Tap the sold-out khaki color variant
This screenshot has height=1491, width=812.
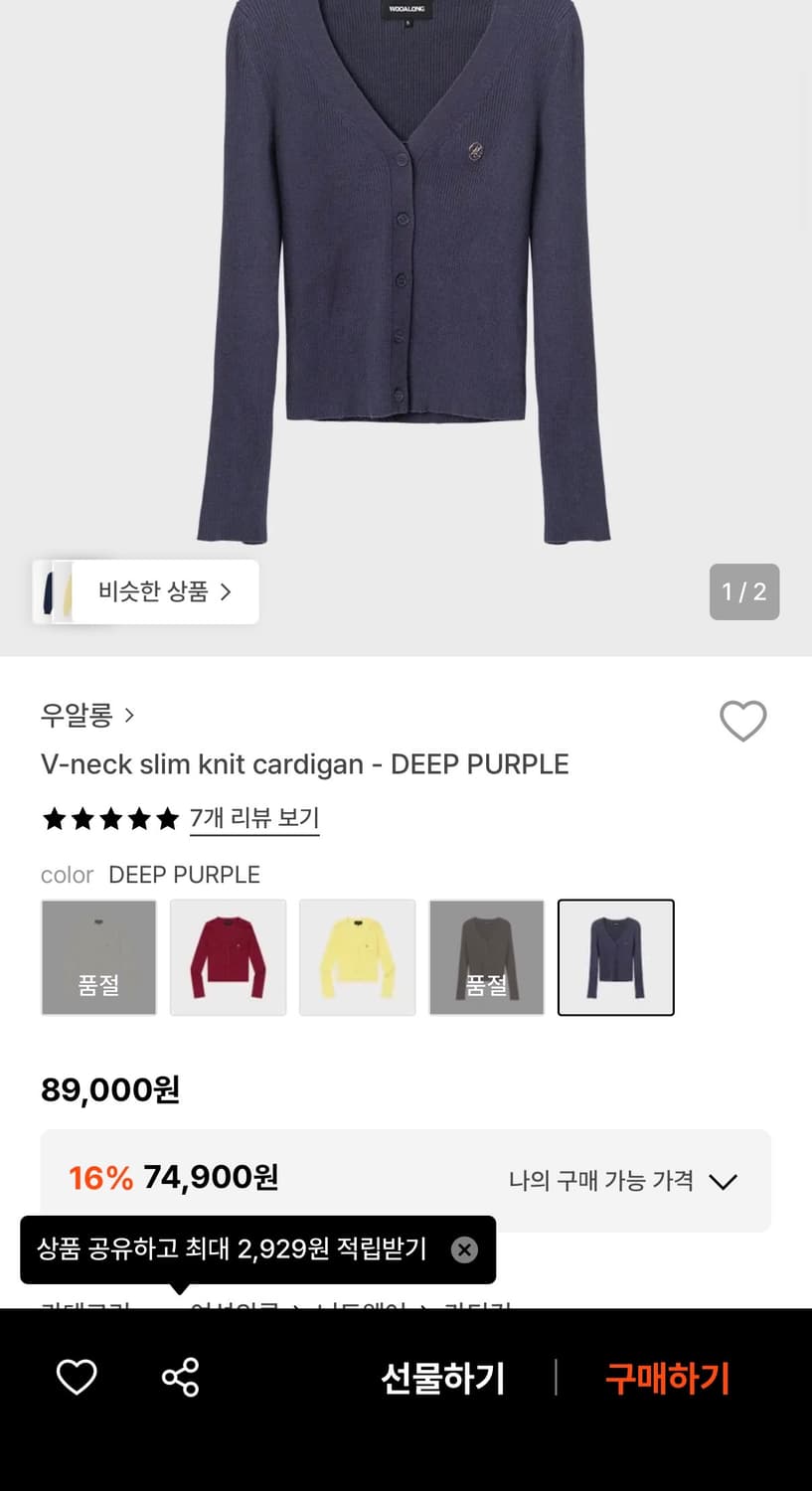pyautogui.click(x=486, y=957)
